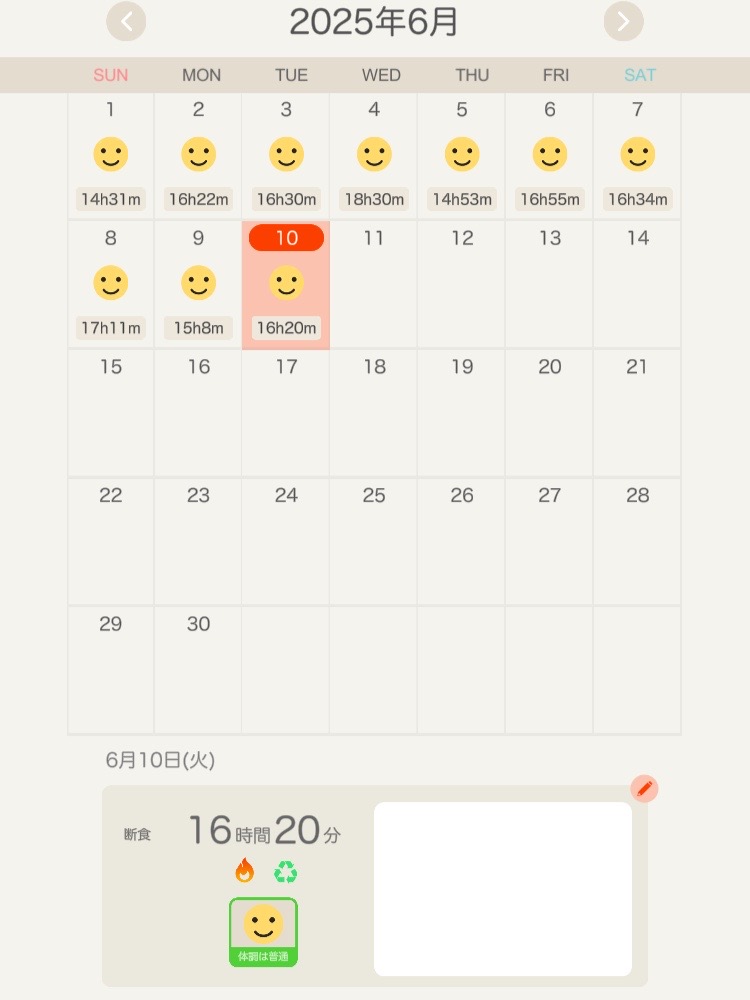Select June 9 with 15h8m fast
This screenshot has width=750, height=1000.
pyautogui.click(x=198, y=285)
